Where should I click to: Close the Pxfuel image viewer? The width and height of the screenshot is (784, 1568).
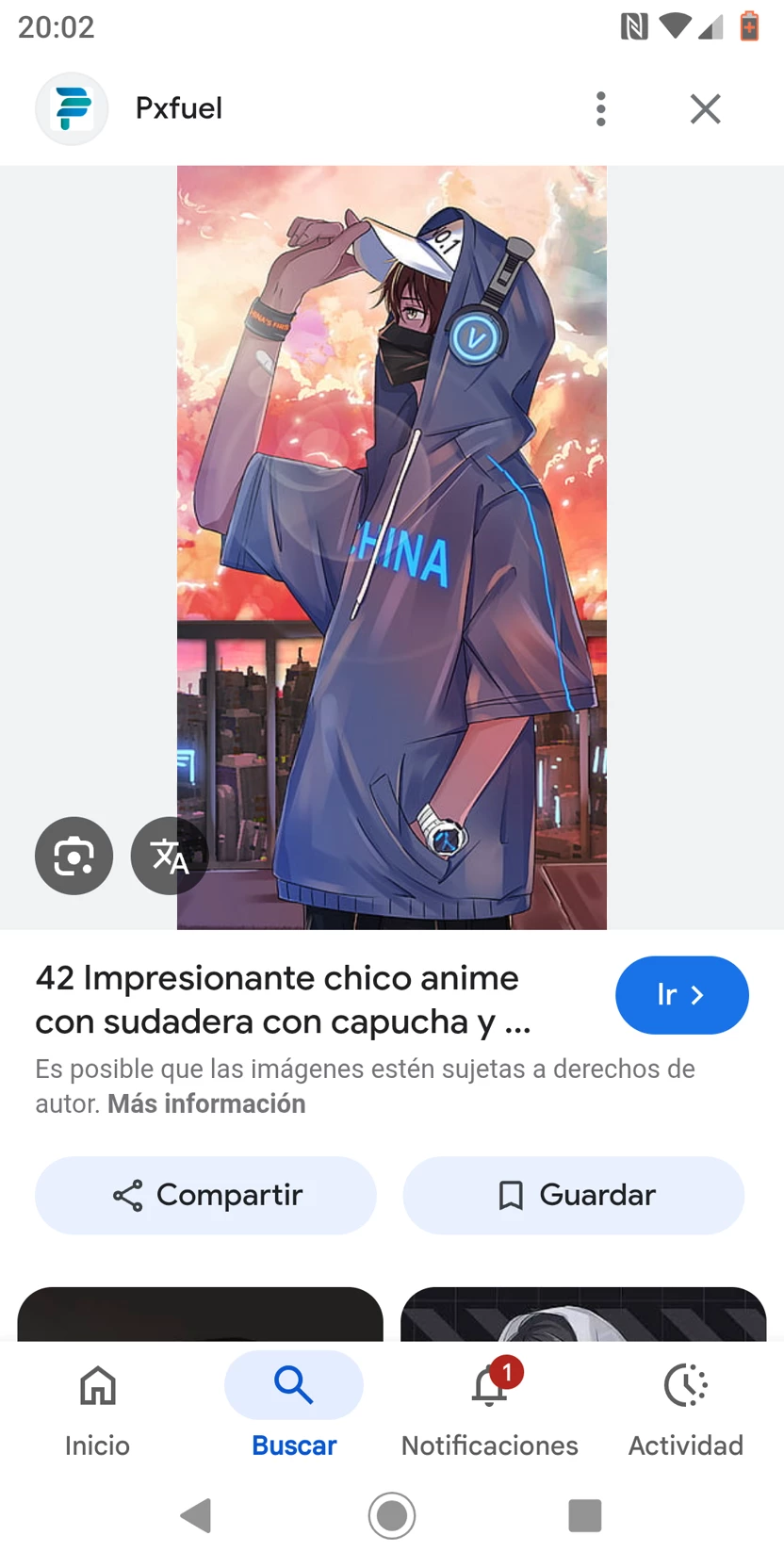click(x=705, y=109)
